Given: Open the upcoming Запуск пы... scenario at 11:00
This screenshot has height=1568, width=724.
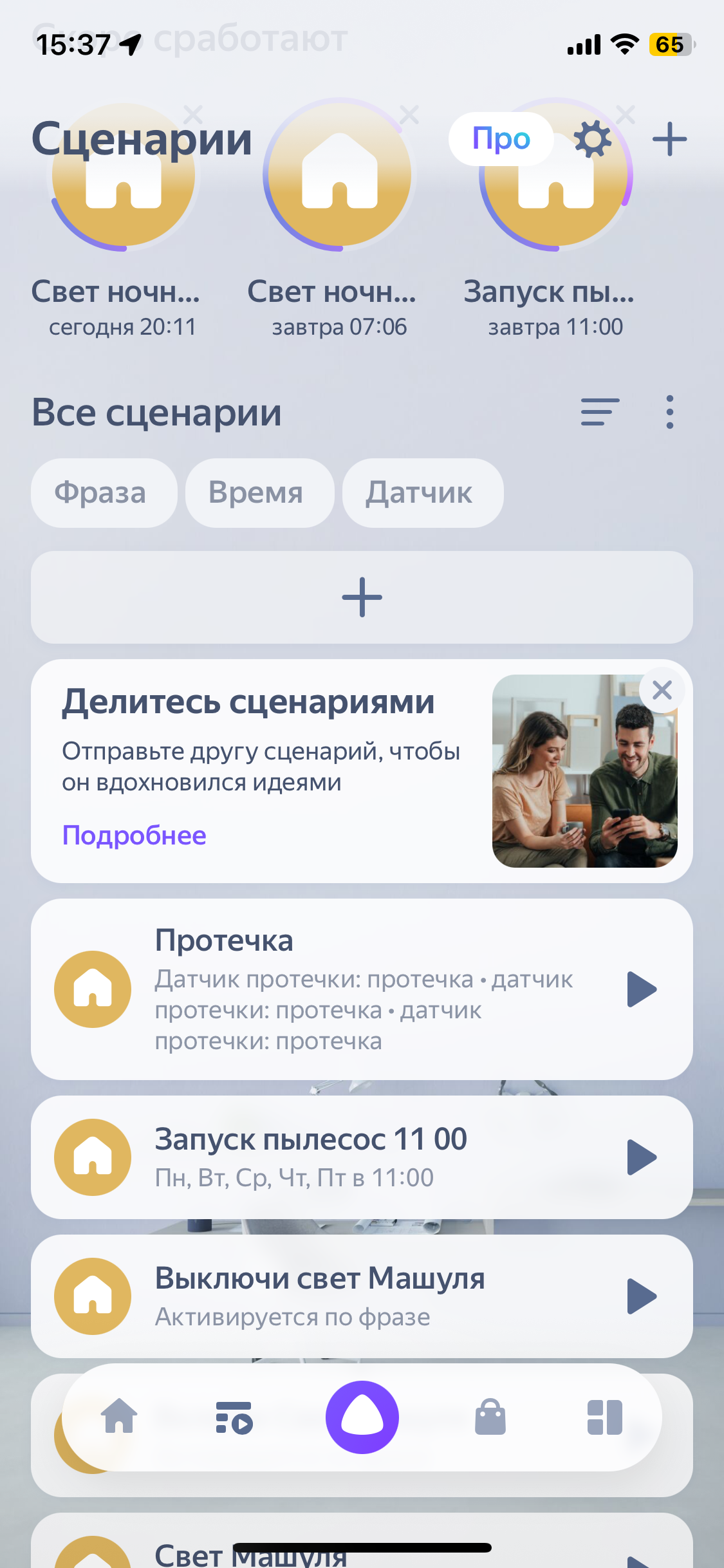Looking at the screenshot, I should click(x=555, y=193).
